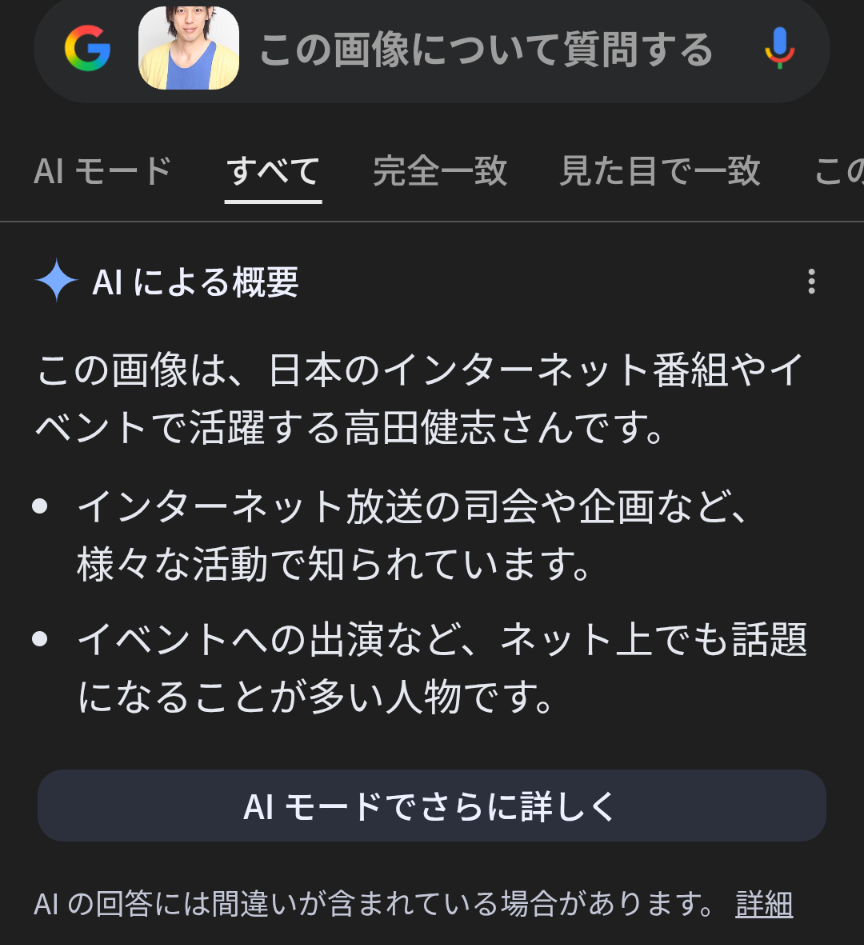Select the すべて tab
Viewport: 864px width, 945px height.
pos(273,171)
